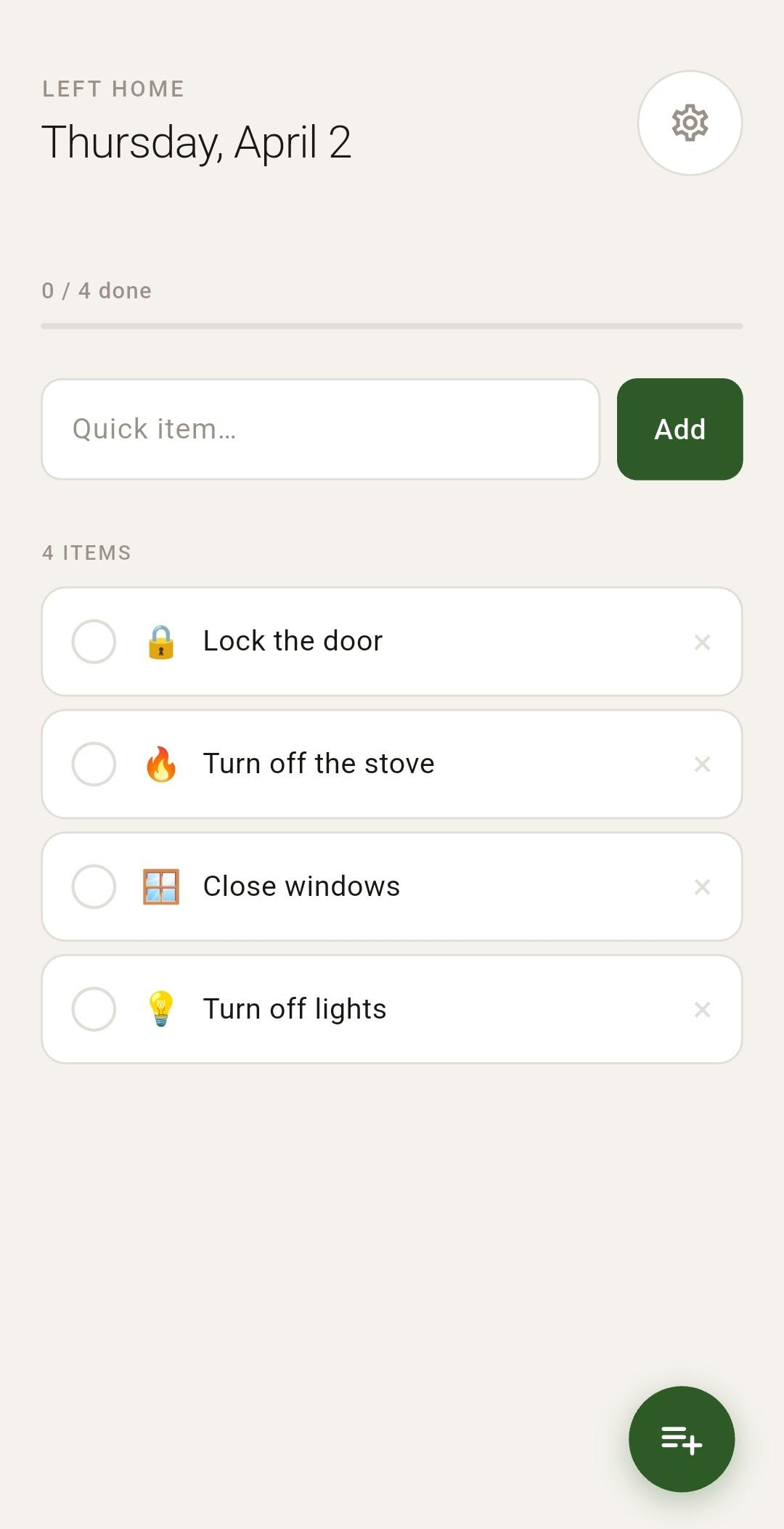The width and height of the screenshot is (784, 1529).
Task: Mark Turn off the stove as done
Action: pos(93,764)
